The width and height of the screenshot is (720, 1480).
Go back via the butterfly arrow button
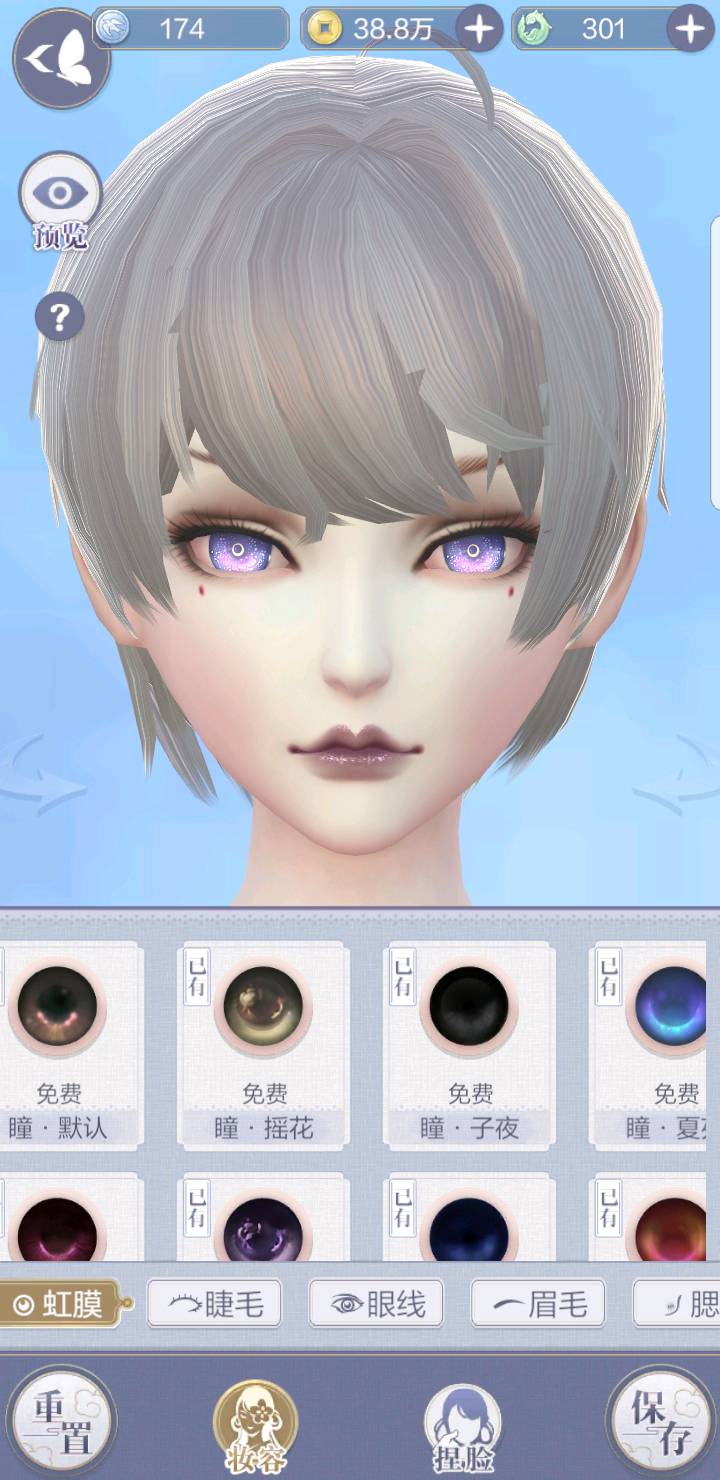pos(61,60)
